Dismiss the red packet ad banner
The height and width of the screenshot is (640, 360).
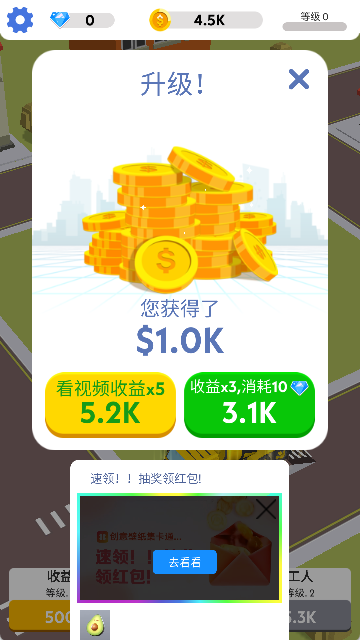(266, 509)
